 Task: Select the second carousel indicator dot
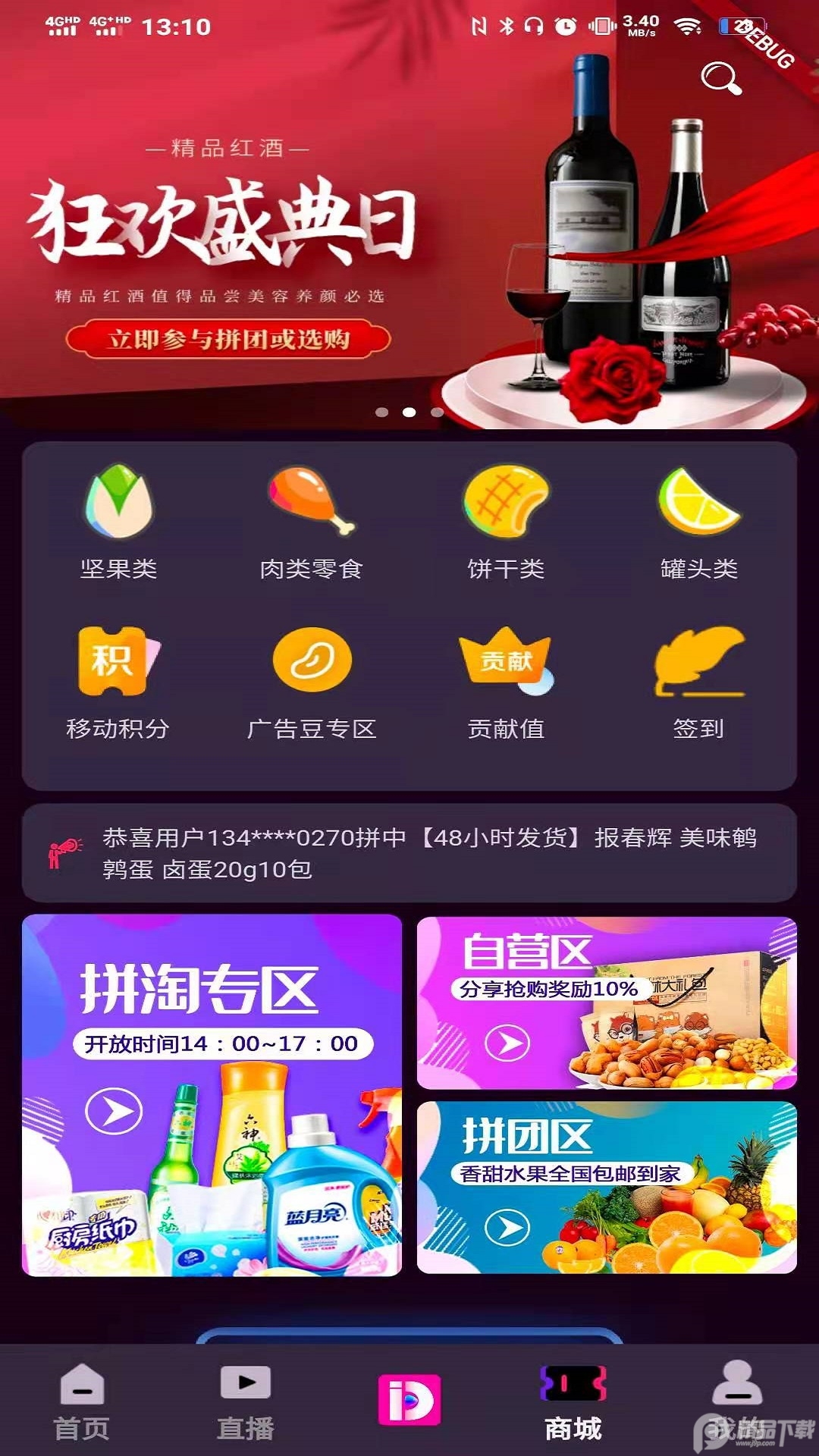pyautogui.click(x=409, y=412)
